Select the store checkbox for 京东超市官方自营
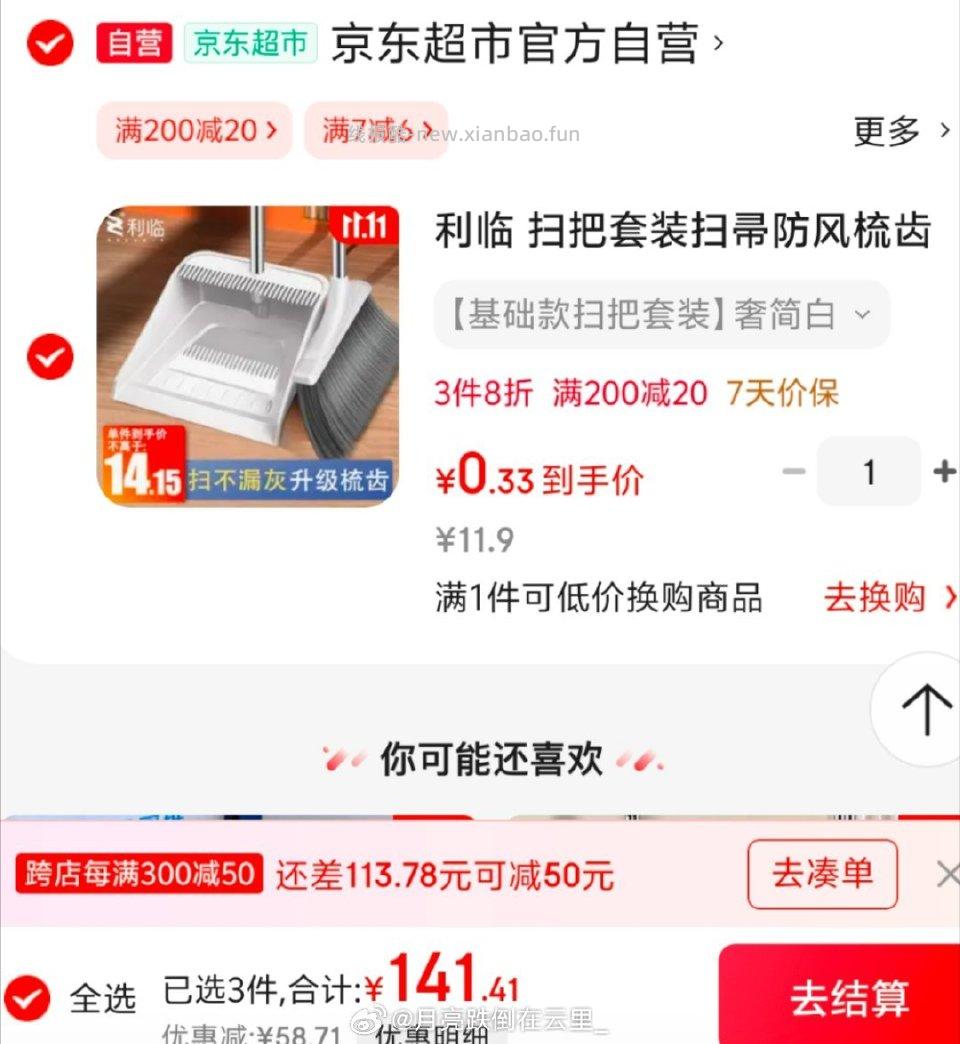This screenshot has height=1044, width=960. [x=48, y=44]
